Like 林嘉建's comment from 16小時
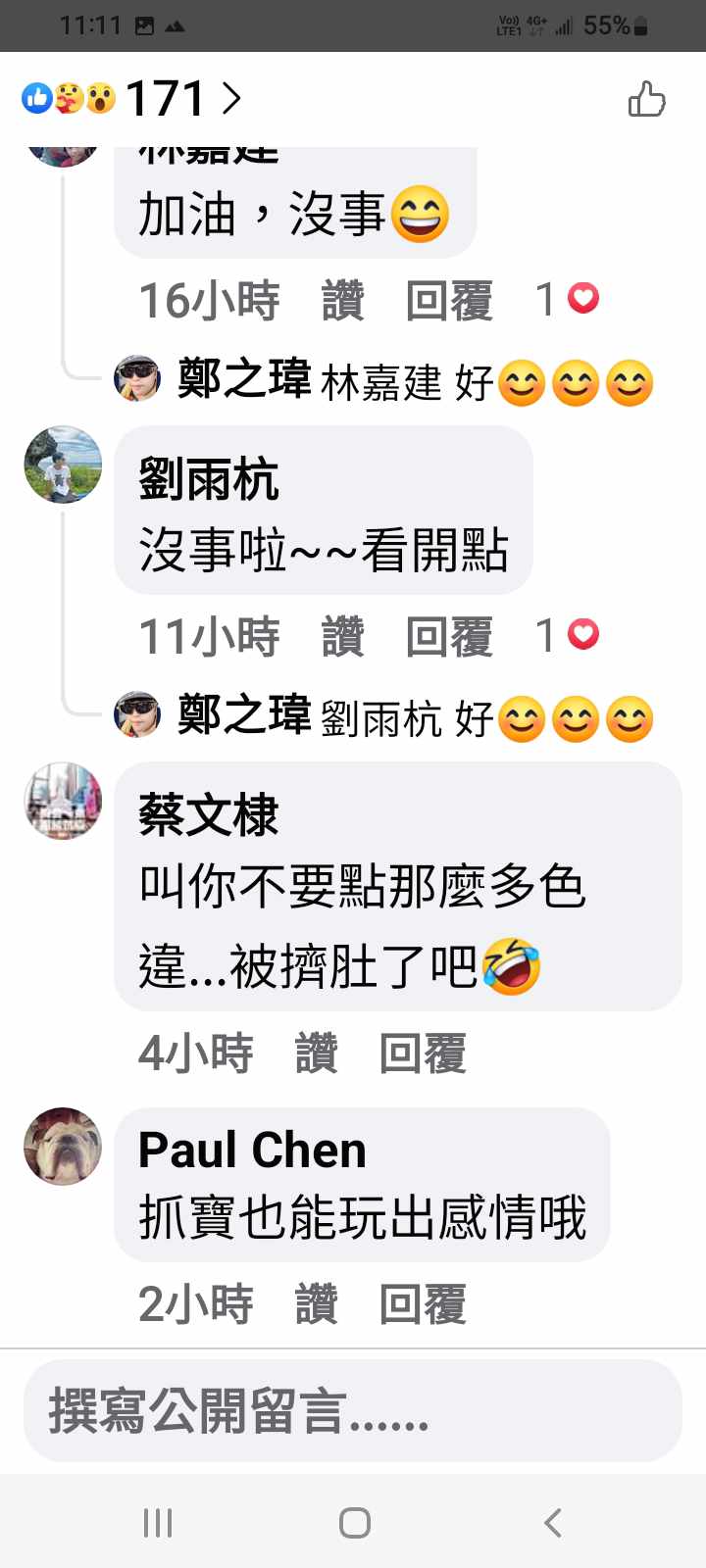Screen dimensions: 706x1568 (x=342, y=301)
